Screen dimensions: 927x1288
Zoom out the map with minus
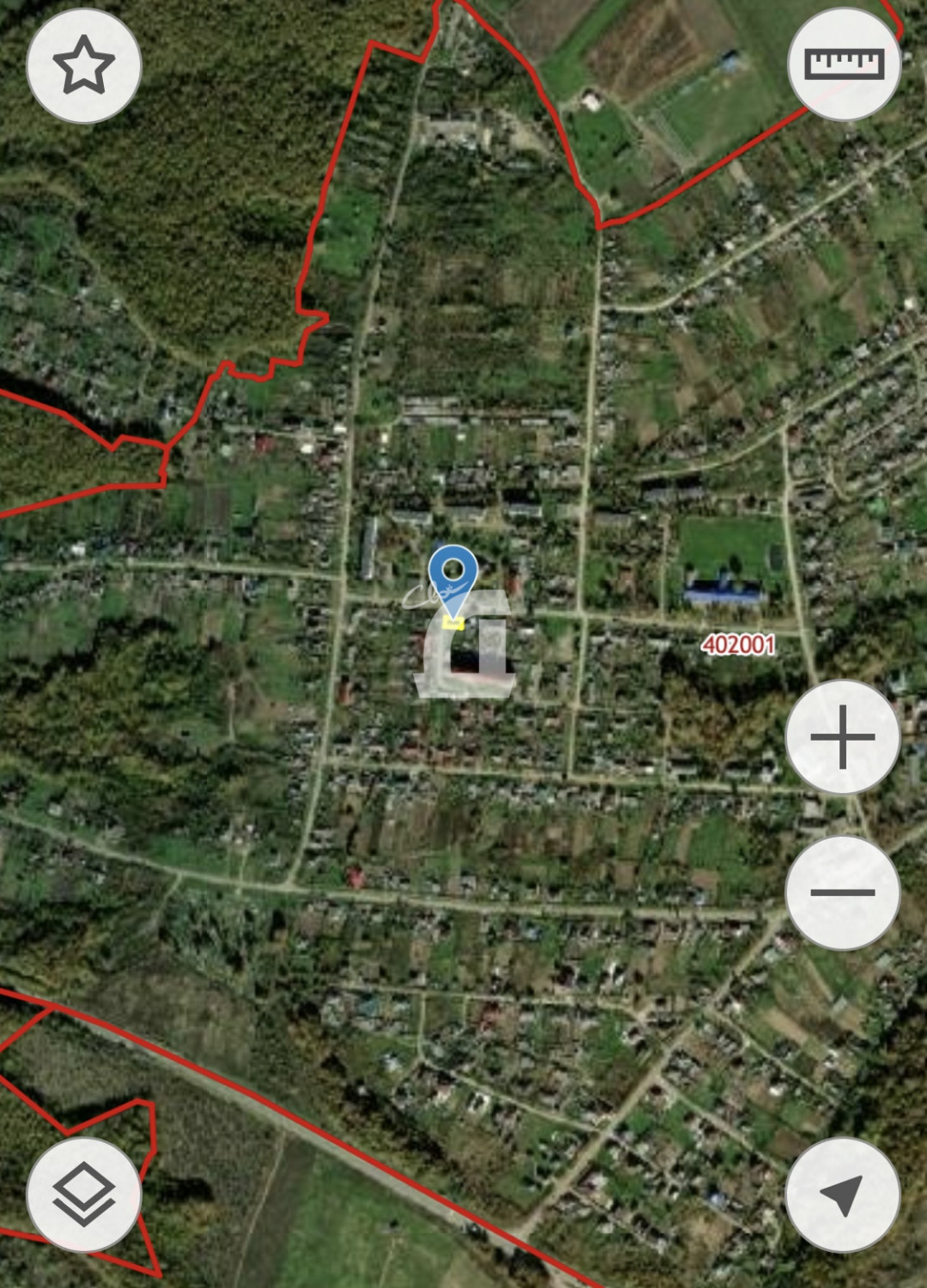[842, 892]
